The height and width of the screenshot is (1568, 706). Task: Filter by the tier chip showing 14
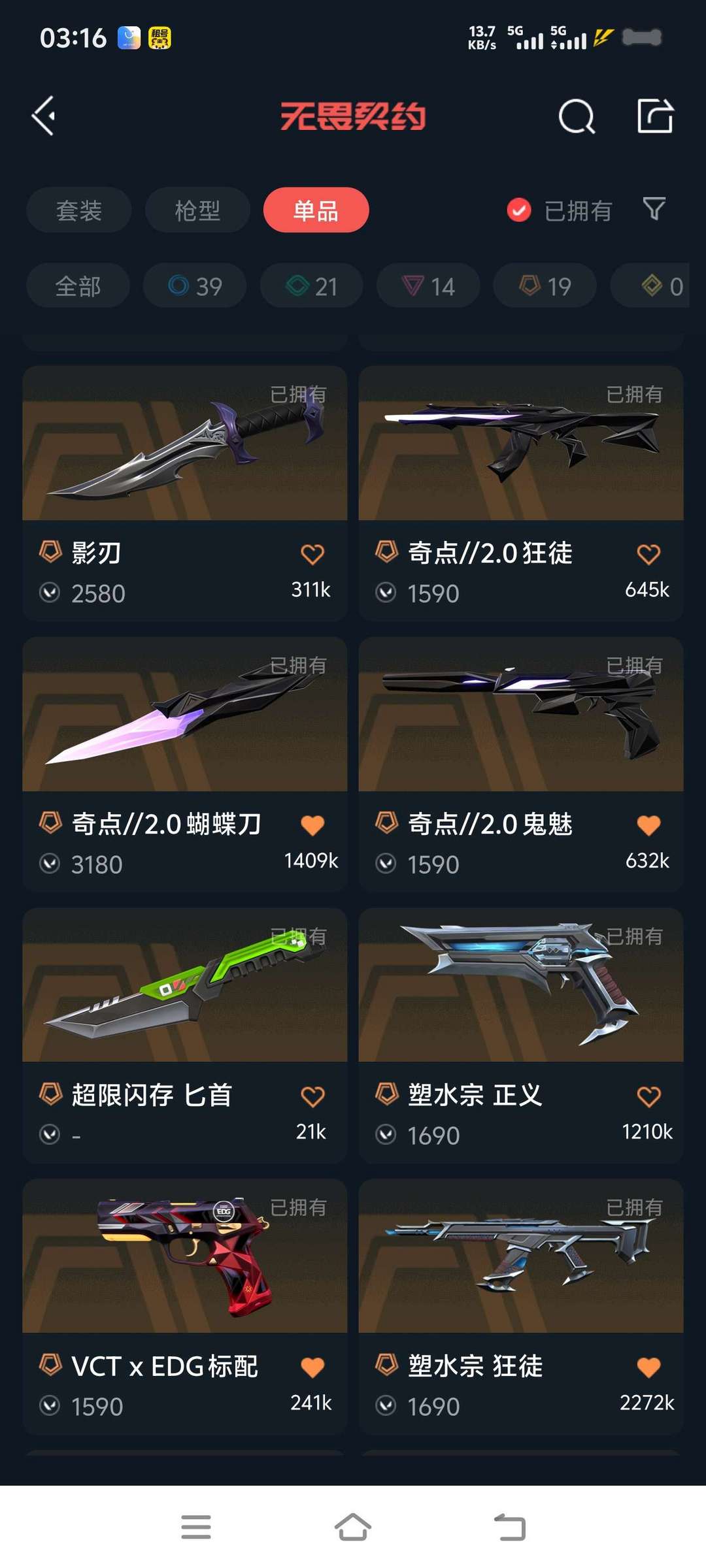coord(428,286)
